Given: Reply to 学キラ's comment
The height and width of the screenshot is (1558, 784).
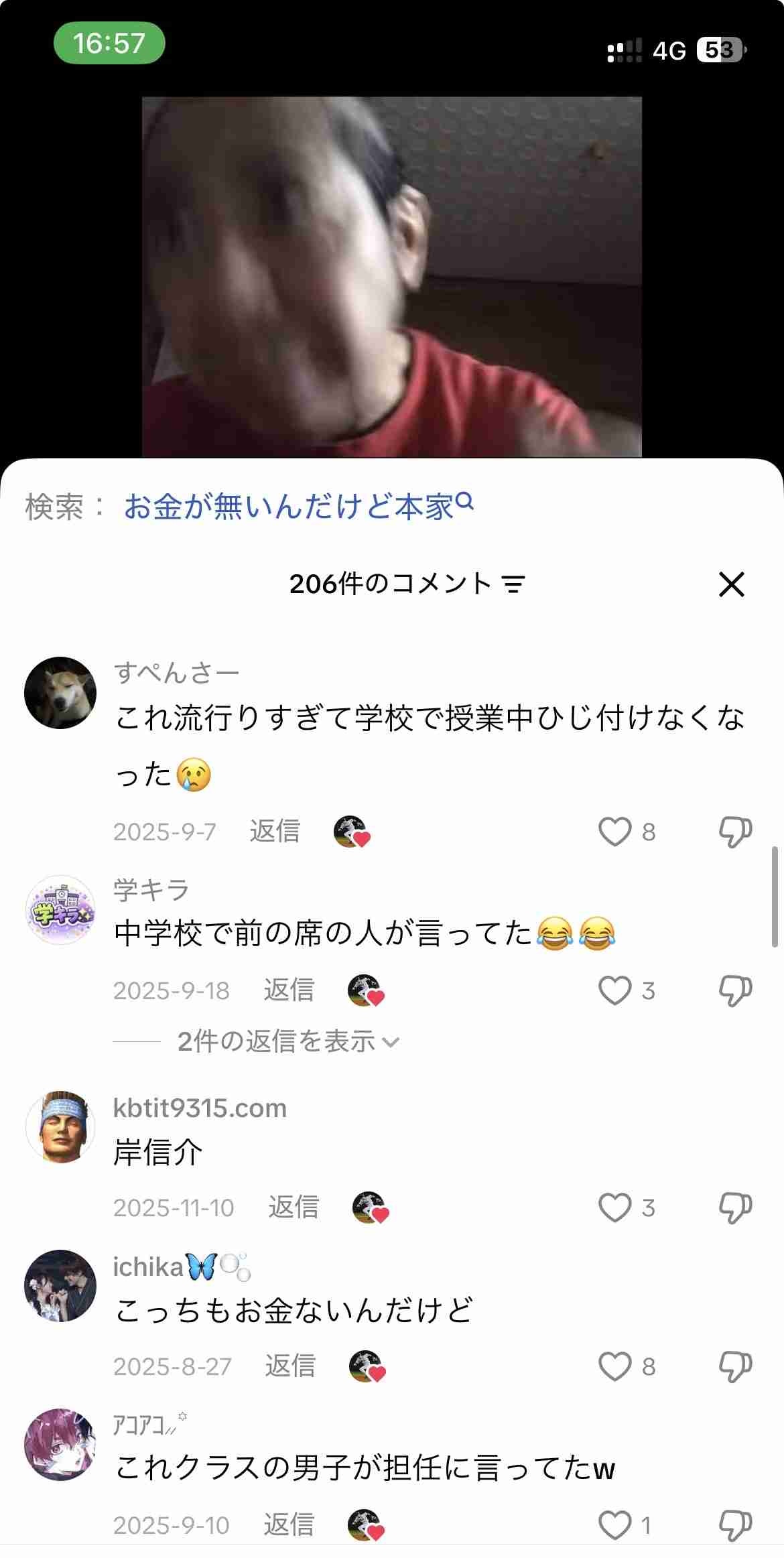Looking at the screenshot, I should click(x=288, y=990).
